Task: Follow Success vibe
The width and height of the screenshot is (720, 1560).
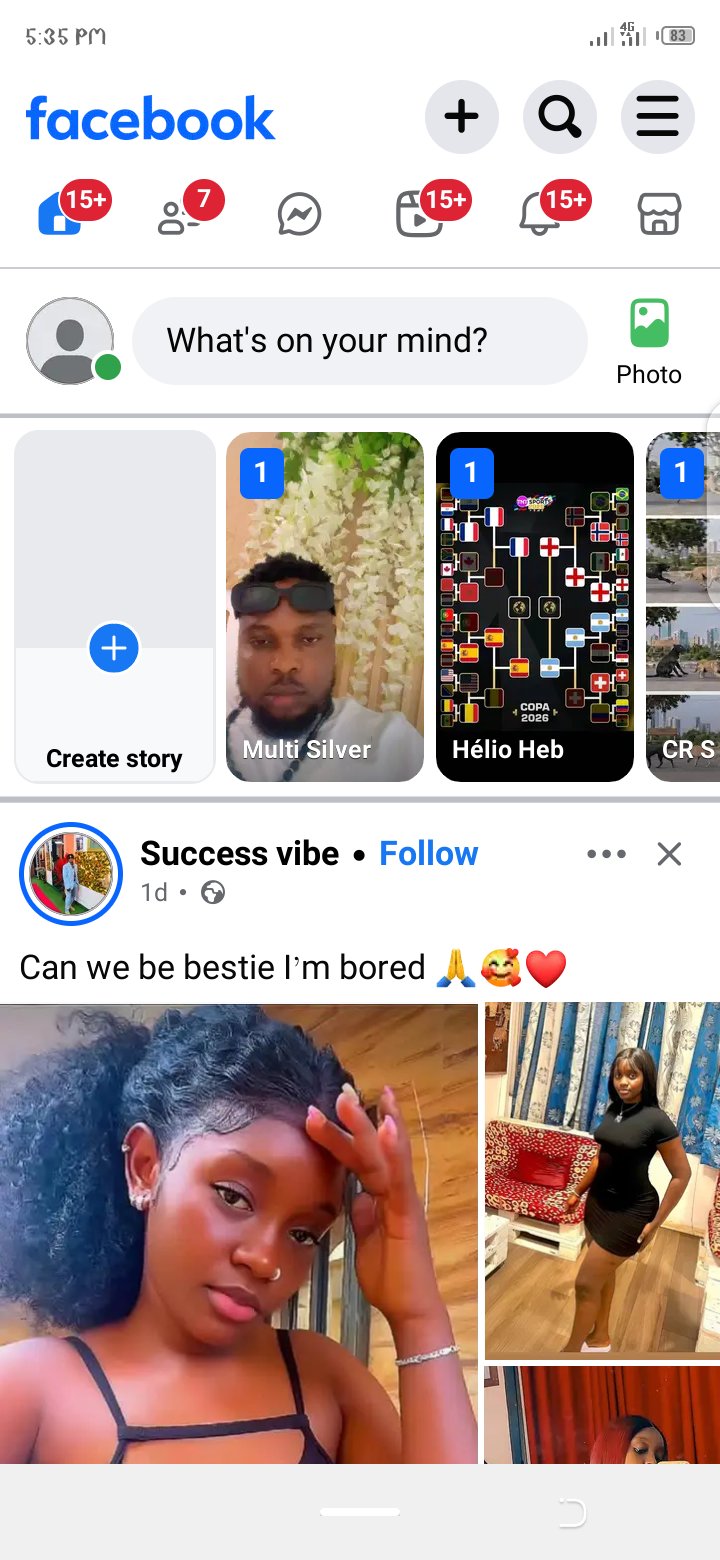Action: pyautogui.click(x=429, y=854)
